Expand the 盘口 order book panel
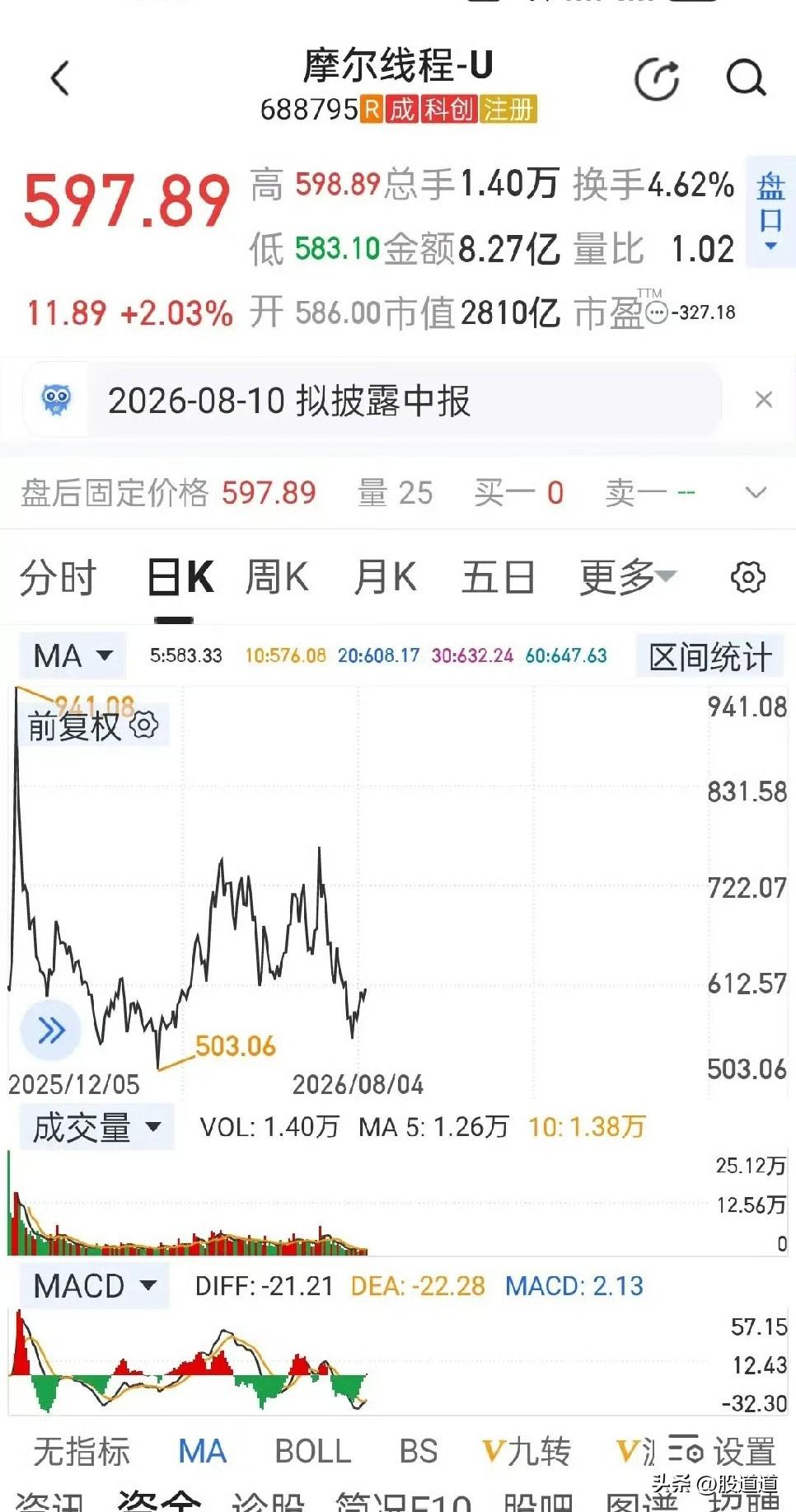The height and width of the screenshot is (1512, 796). pyautogui.click(x=770, y=212)
